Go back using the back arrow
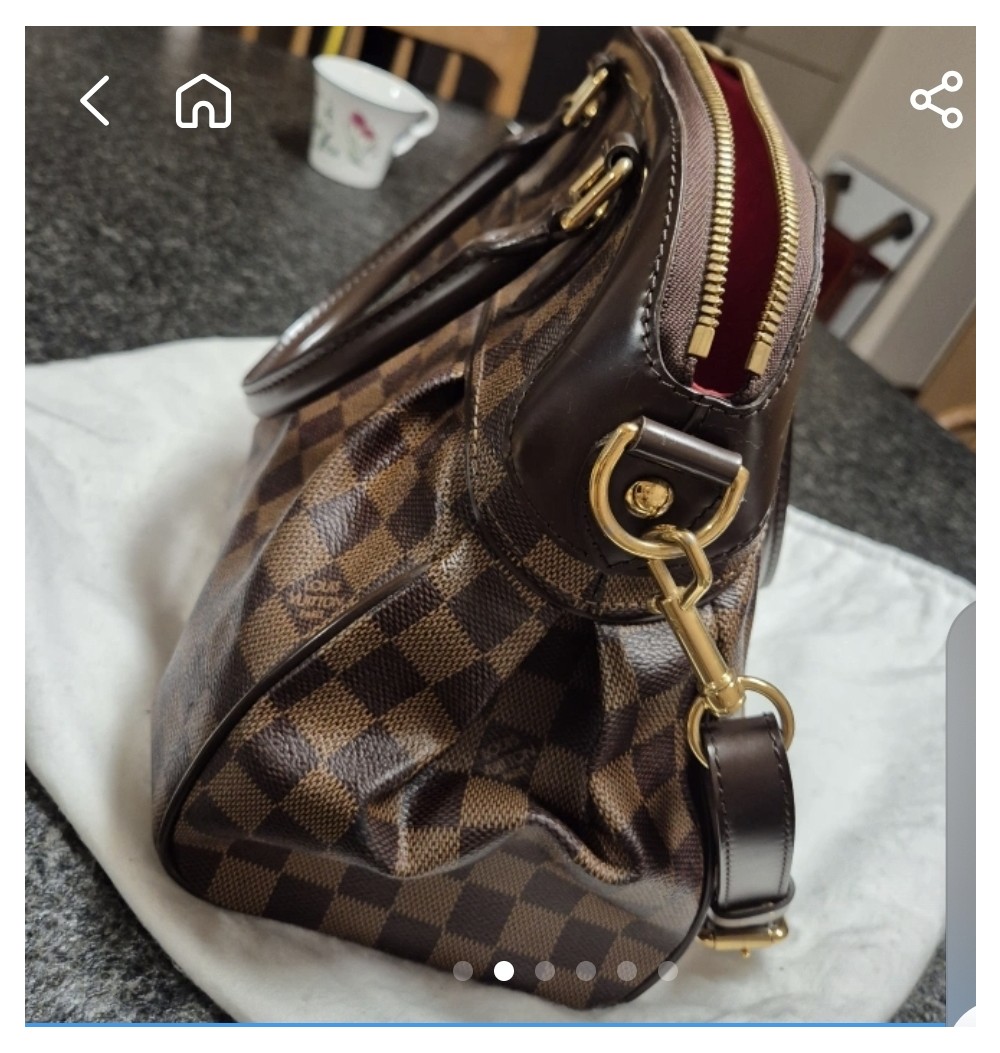The height and width of the screenshot is (1053, 1000). [95, 101]
